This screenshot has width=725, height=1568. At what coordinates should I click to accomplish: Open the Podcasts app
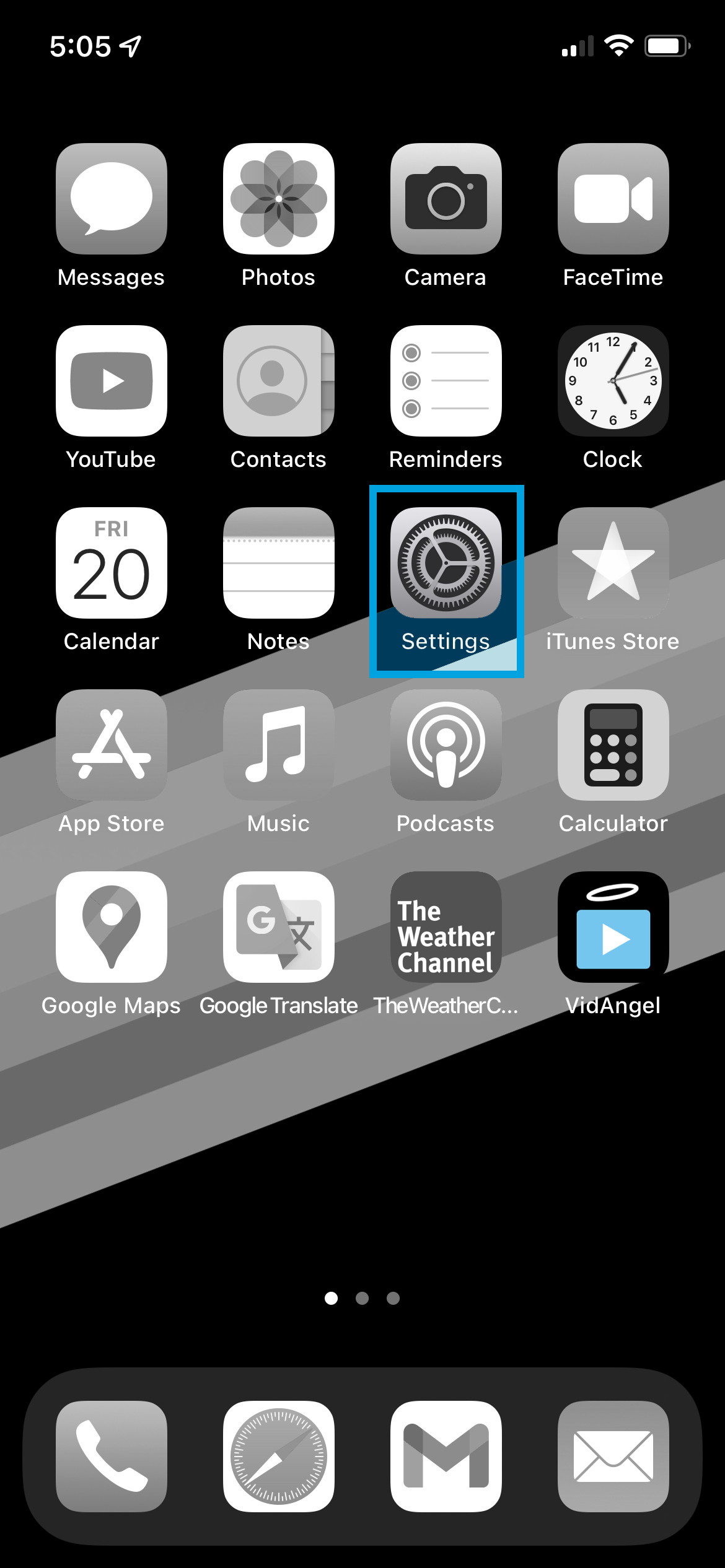pos(446,745)
